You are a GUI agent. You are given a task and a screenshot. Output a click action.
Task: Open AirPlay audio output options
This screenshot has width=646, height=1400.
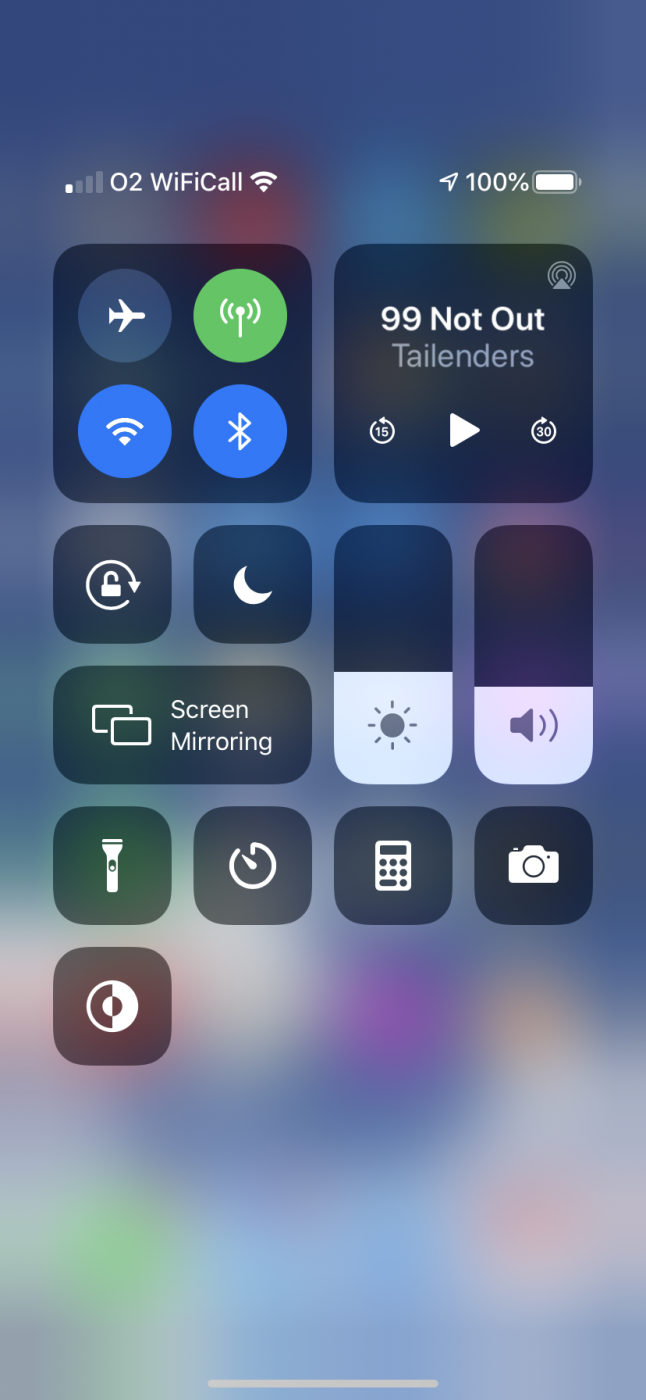click(561, 275)
